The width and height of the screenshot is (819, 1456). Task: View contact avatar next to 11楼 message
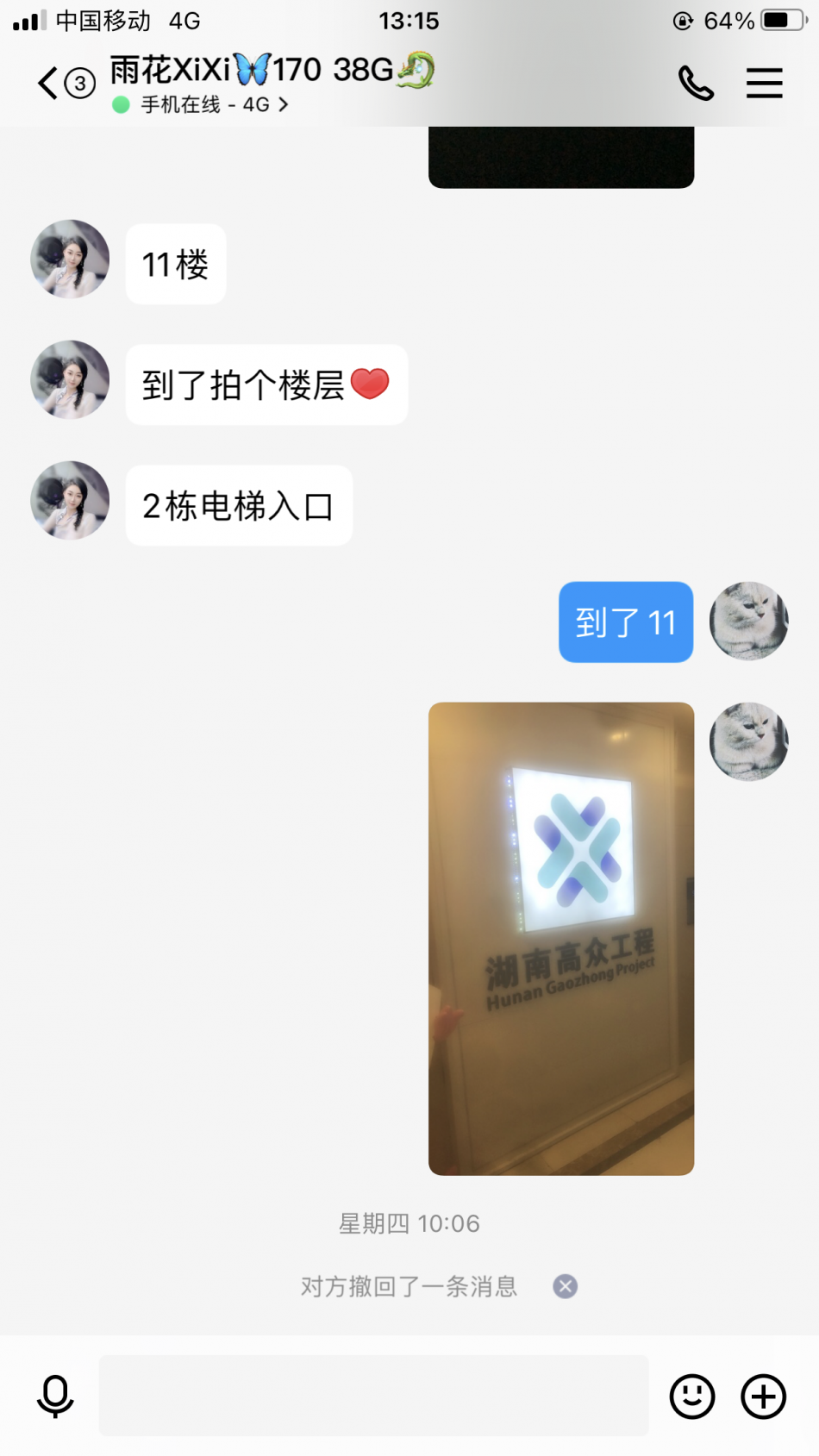click(70, 259)
